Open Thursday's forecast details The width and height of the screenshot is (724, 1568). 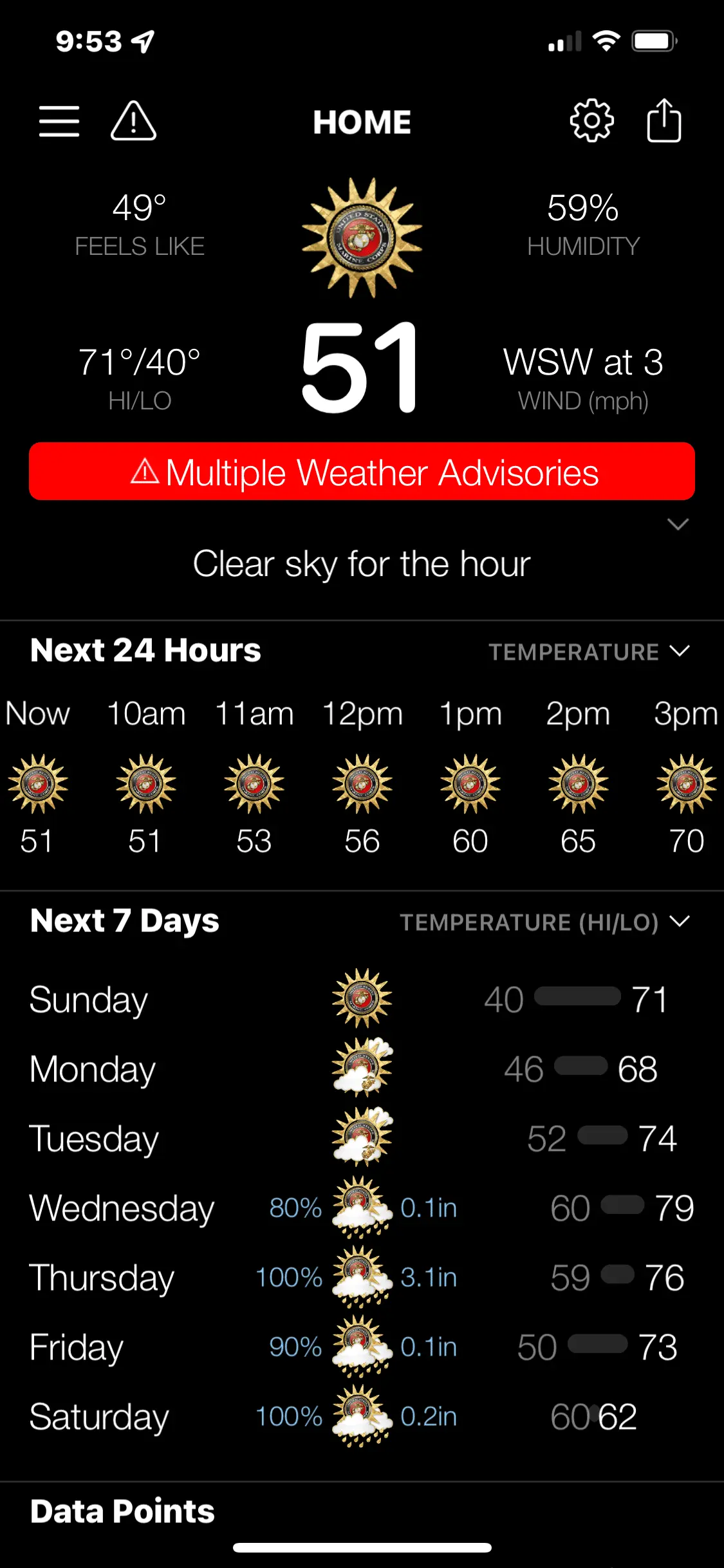click(362, 1278)
